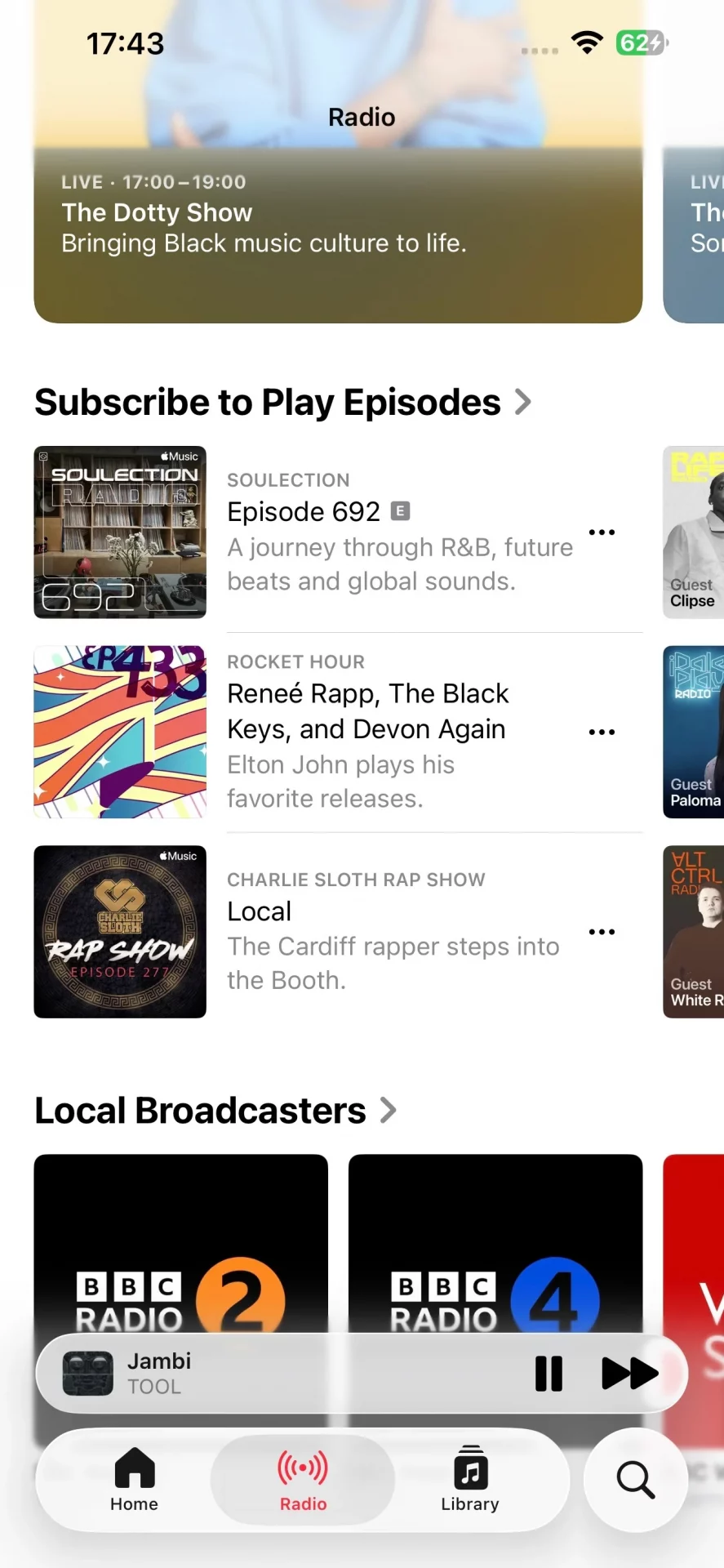Open more options for Charlie Sloth Rap Show
Image resolution: width=724 pixels, height=1568 pixels.
pyautogui.click(x=602, y=932)
